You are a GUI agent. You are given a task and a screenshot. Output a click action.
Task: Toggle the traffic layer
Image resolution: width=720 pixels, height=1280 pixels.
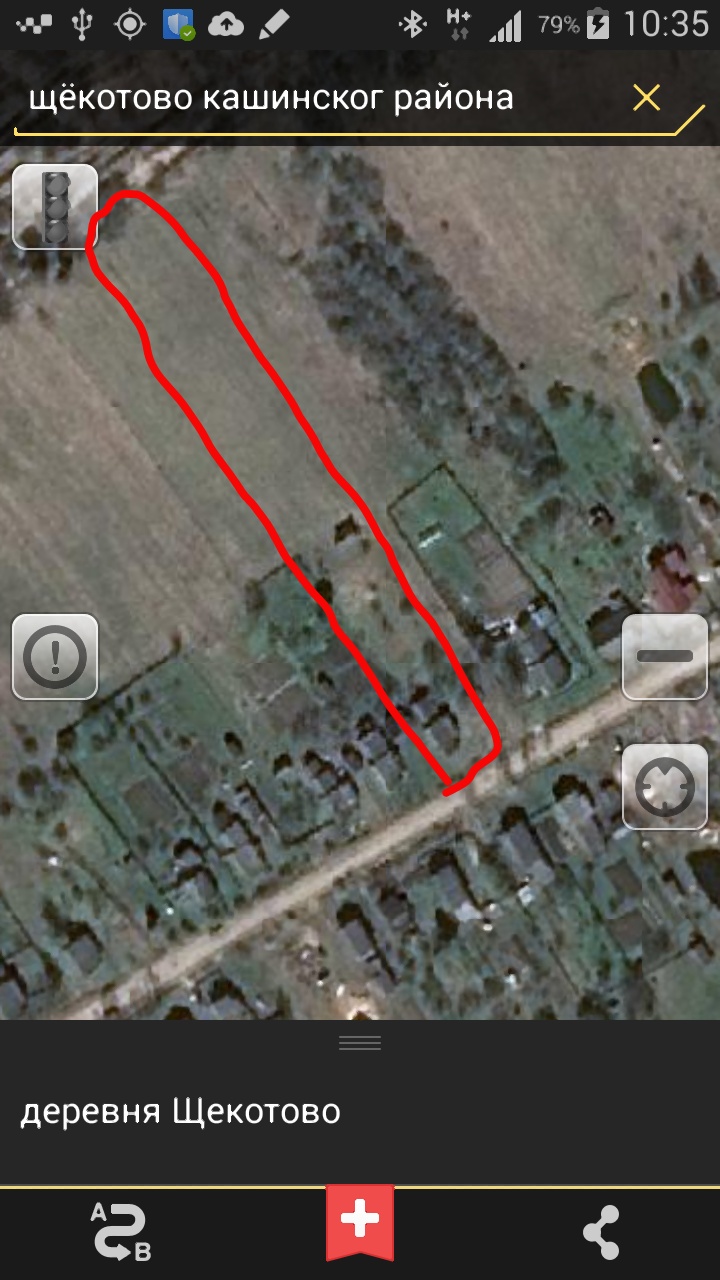tap(55, 206)
